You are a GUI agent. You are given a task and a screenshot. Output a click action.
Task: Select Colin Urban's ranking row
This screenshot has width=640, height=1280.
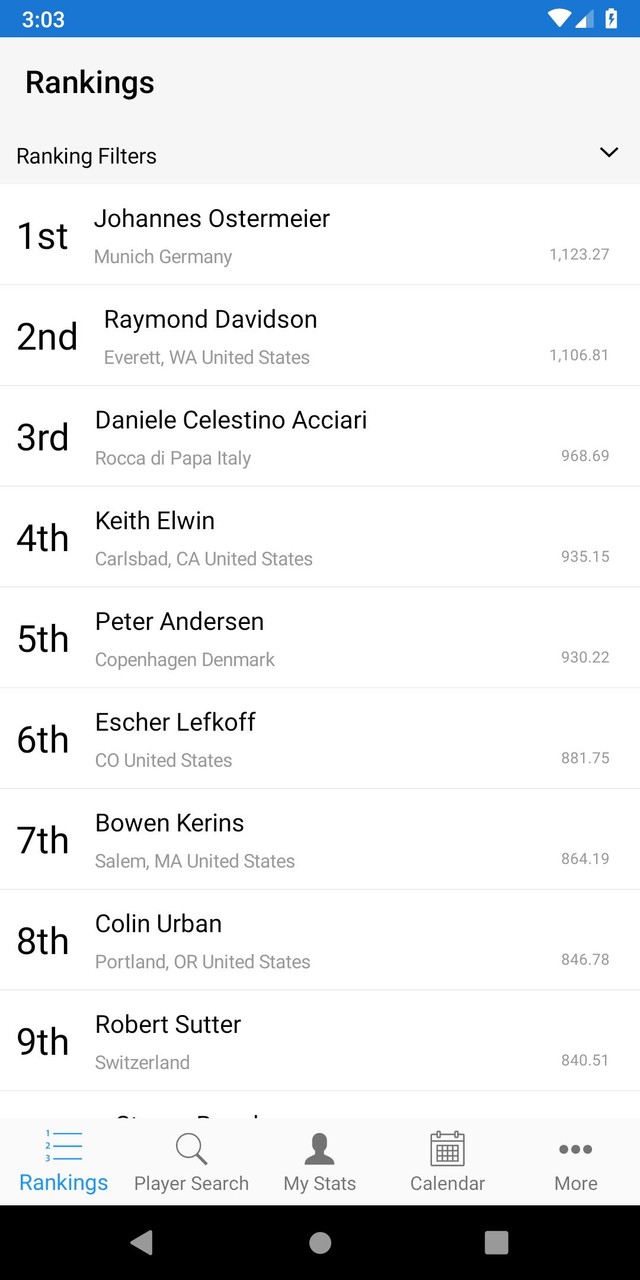(320, 941)
